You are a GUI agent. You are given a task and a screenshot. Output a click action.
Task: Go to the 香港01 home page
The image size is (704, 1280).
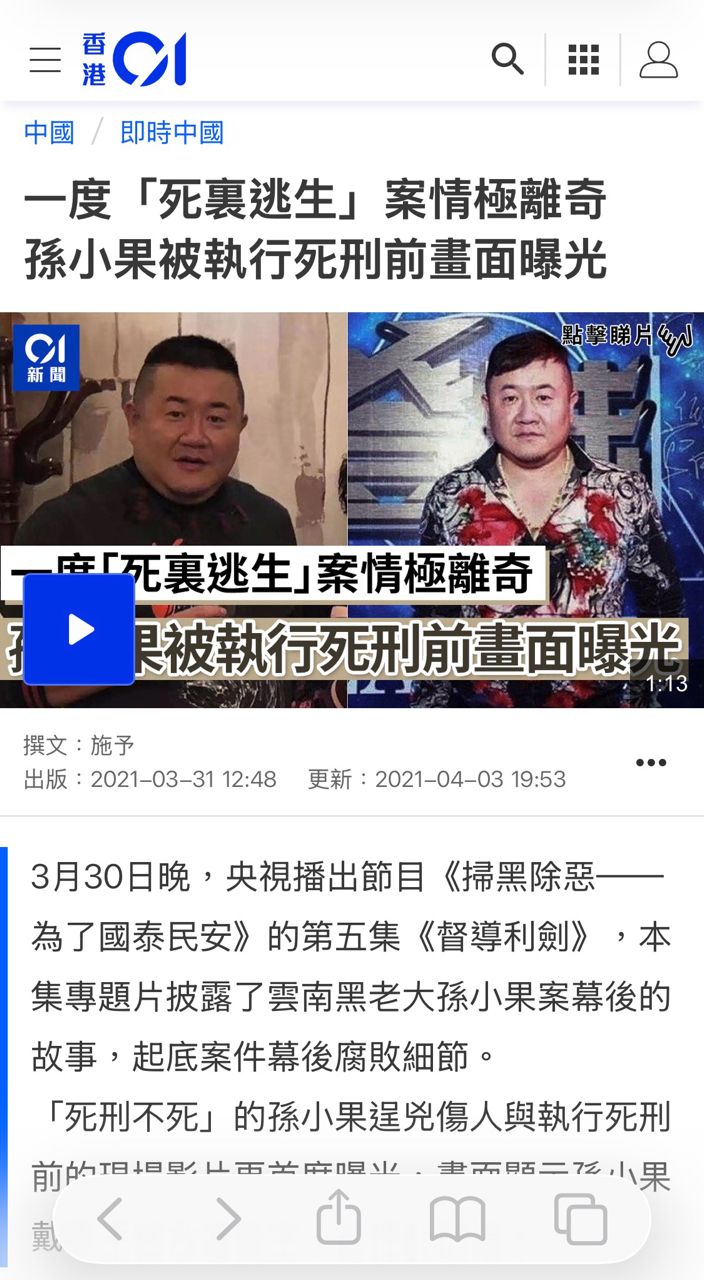pos(135,60)
